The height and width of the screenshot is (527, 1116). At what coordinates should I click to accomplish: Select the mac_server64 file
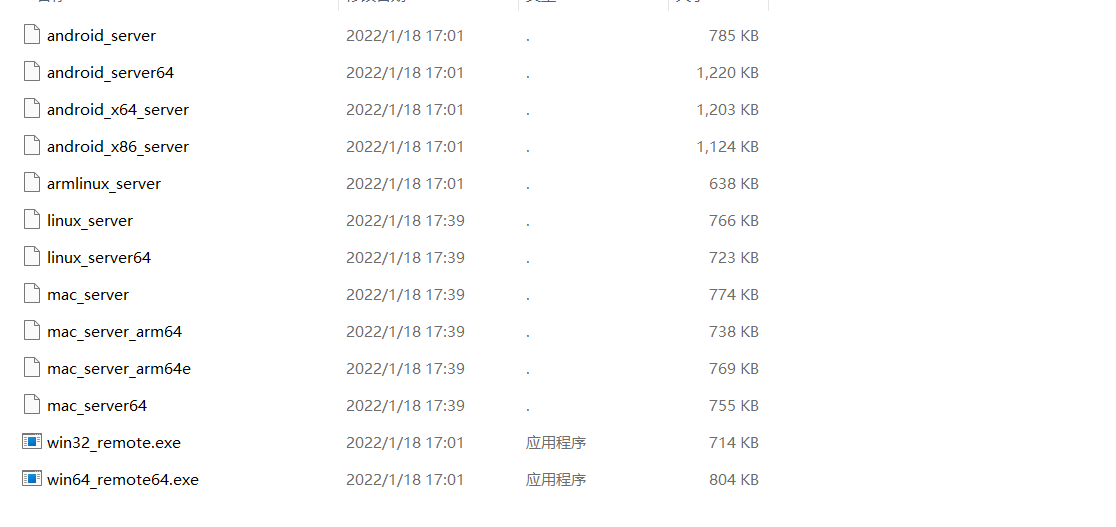coord(96,406)
